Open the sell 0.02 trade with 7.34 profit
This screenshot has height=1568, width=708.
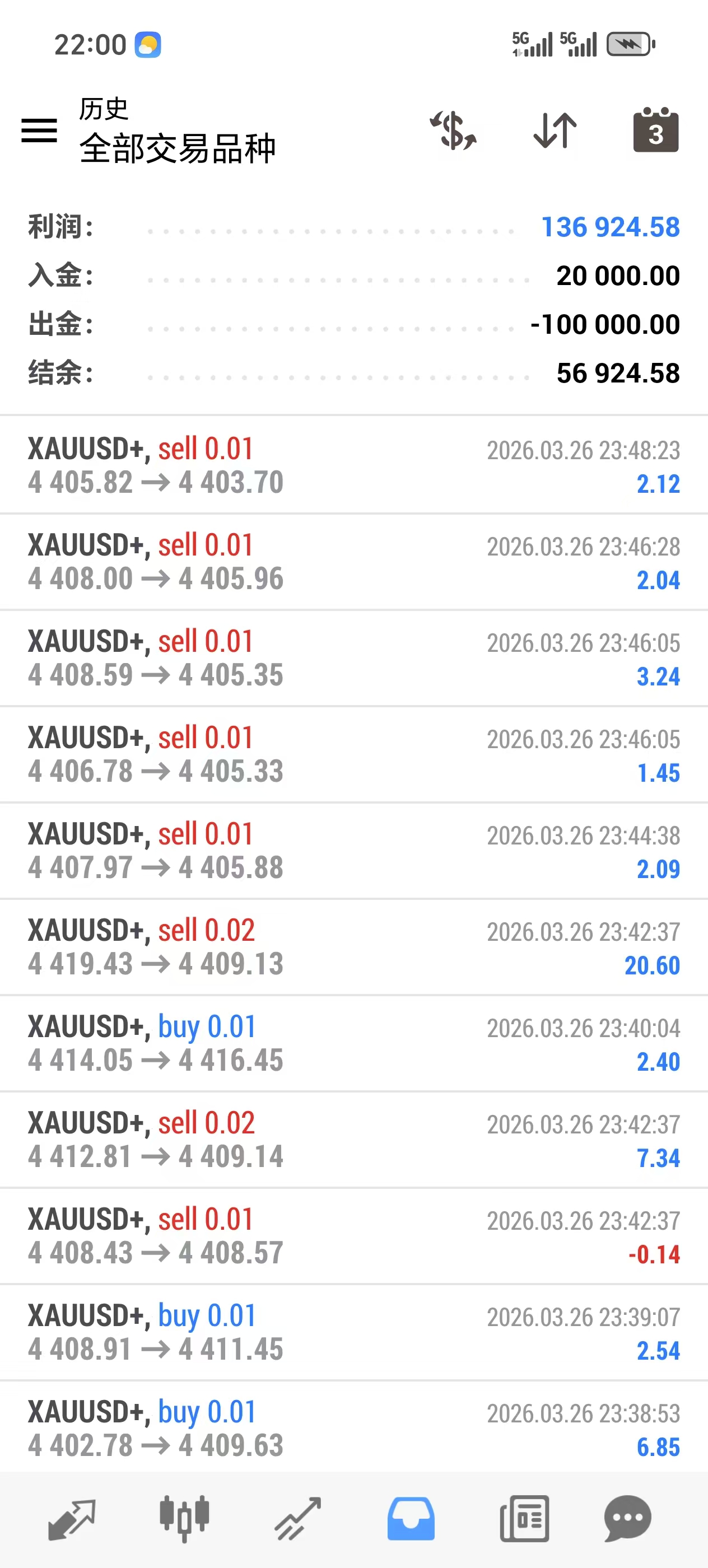(353, 1140)
